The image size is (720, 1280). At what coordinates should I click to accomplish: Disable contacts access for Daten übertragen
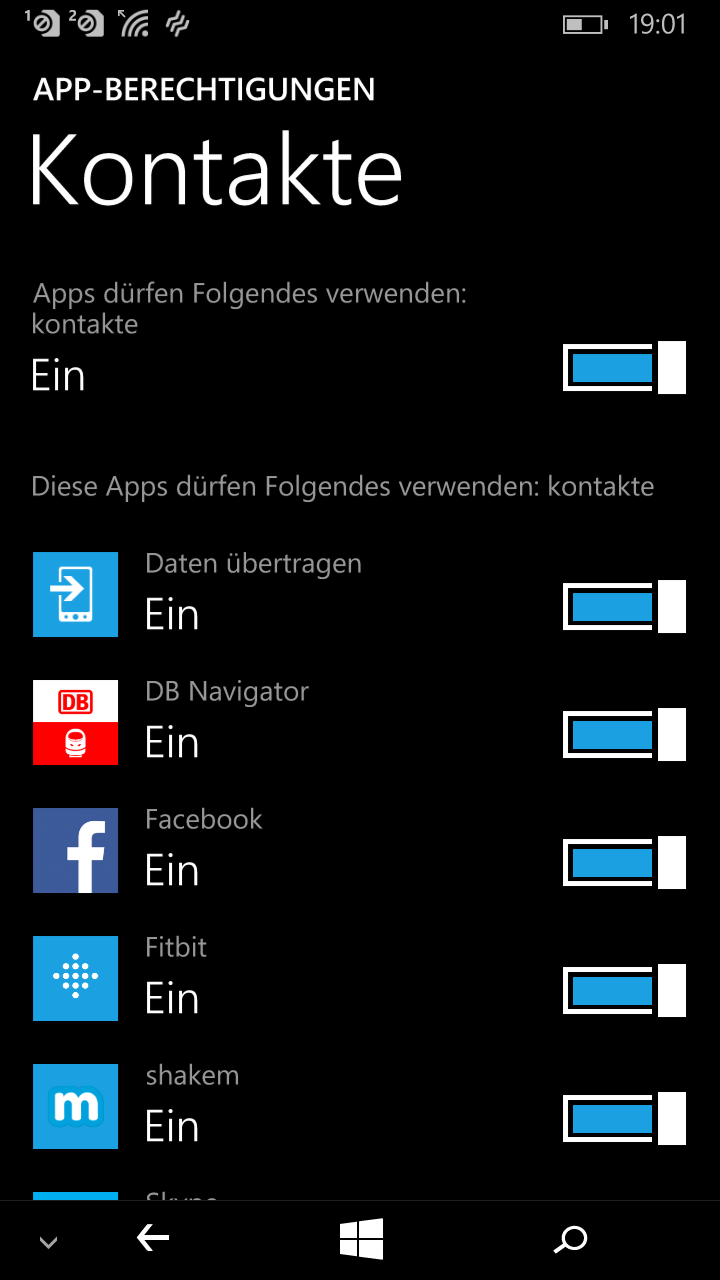click(624, 606)
